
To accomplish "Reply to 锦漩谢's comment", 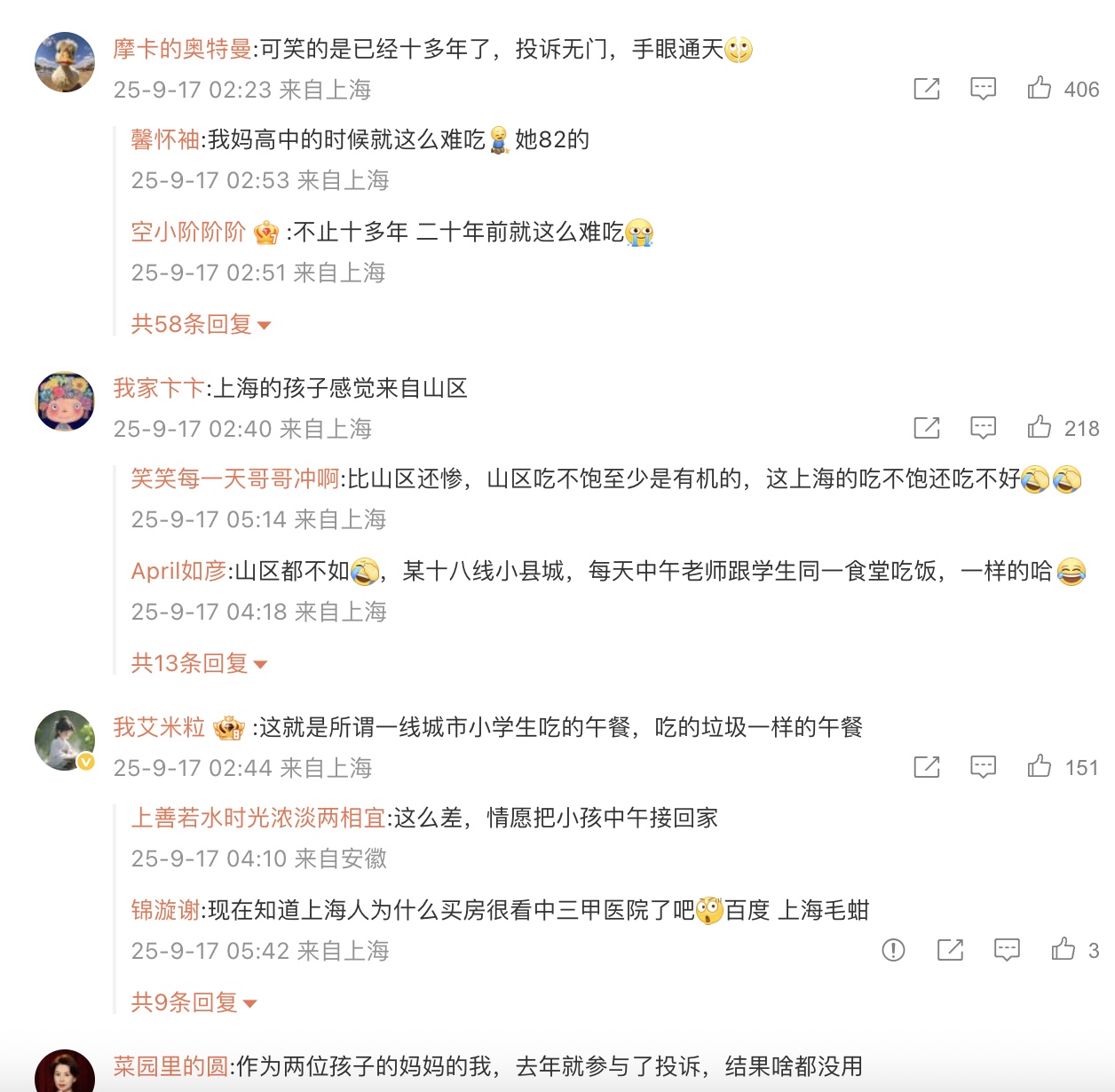I will click(1007, 950).
